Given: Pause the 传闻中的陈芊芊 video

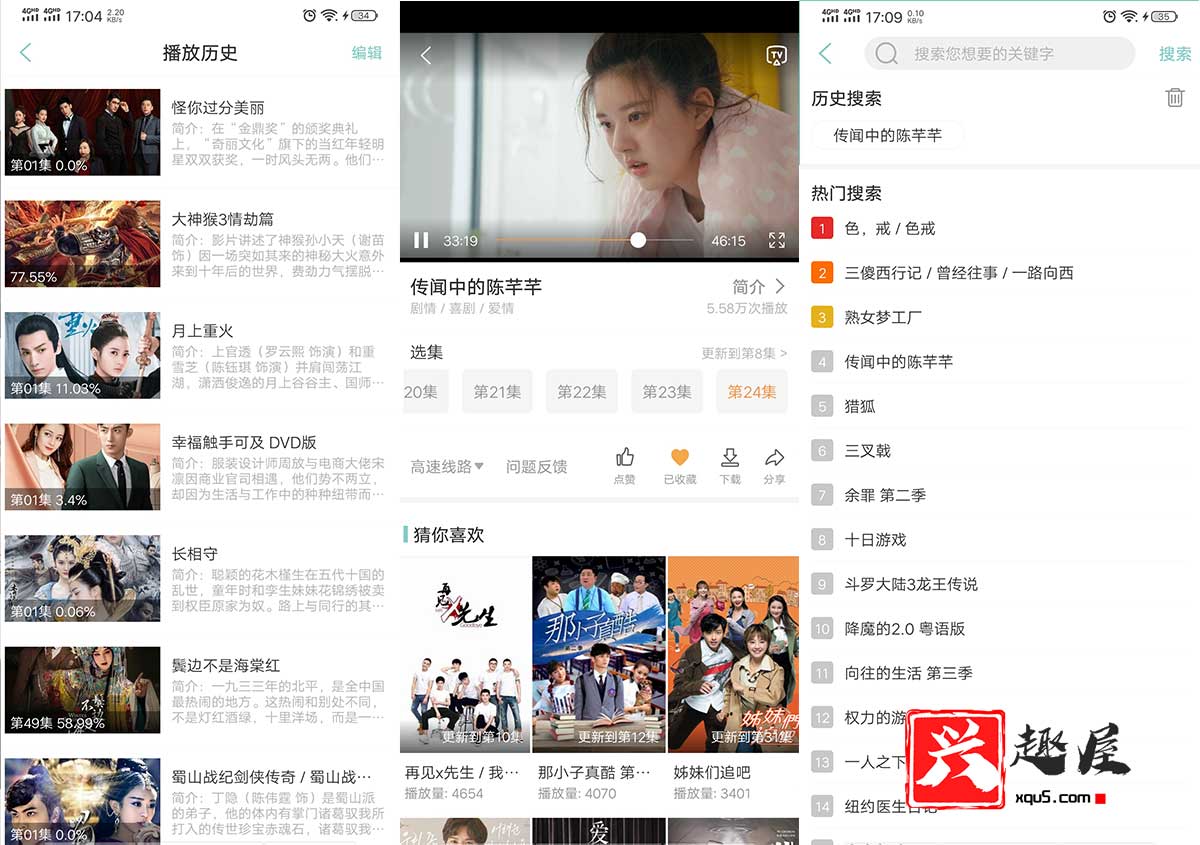Looking at the screenshot, I should pos(421,240).
